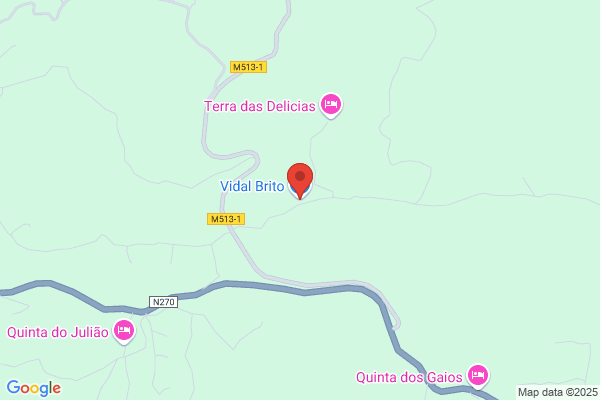Open the Terra das Delicias lodging marker

331,105
